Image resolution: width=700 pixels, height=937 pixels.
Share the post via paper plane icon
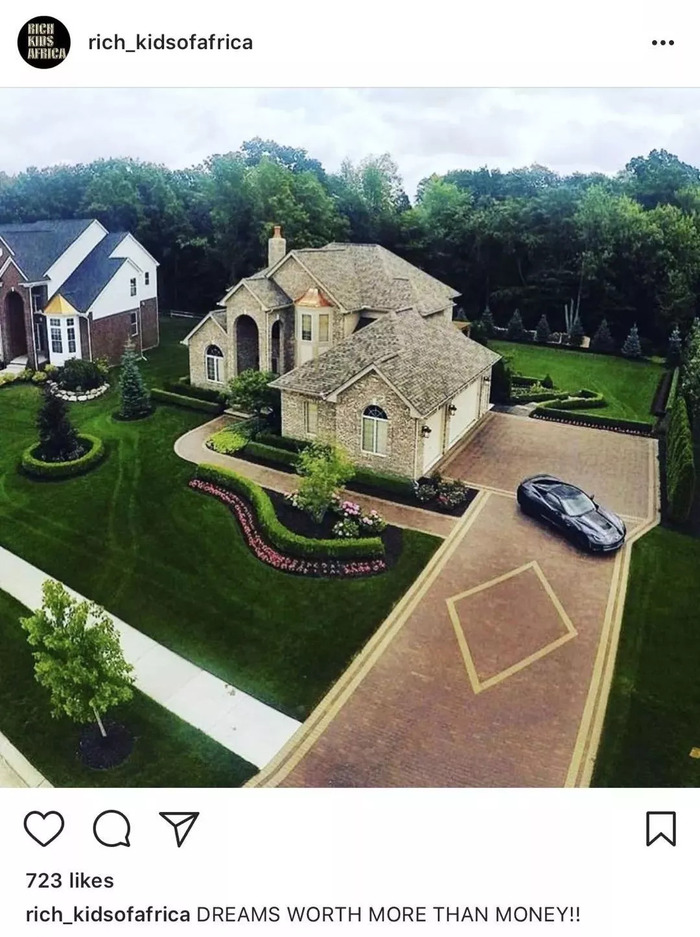179,828
